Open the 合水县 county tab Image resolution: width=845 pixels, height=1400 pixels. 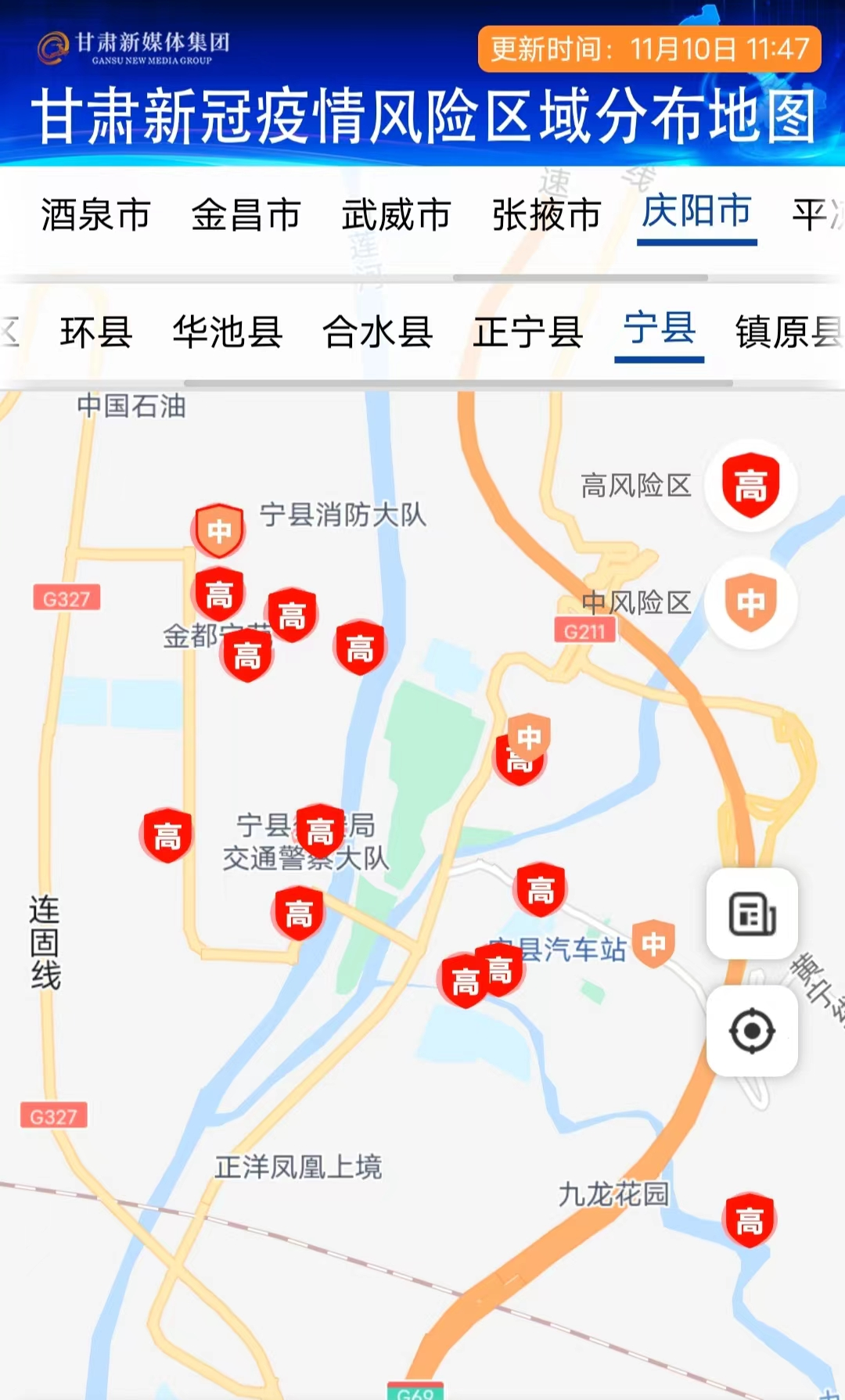[x=378, y=332]
